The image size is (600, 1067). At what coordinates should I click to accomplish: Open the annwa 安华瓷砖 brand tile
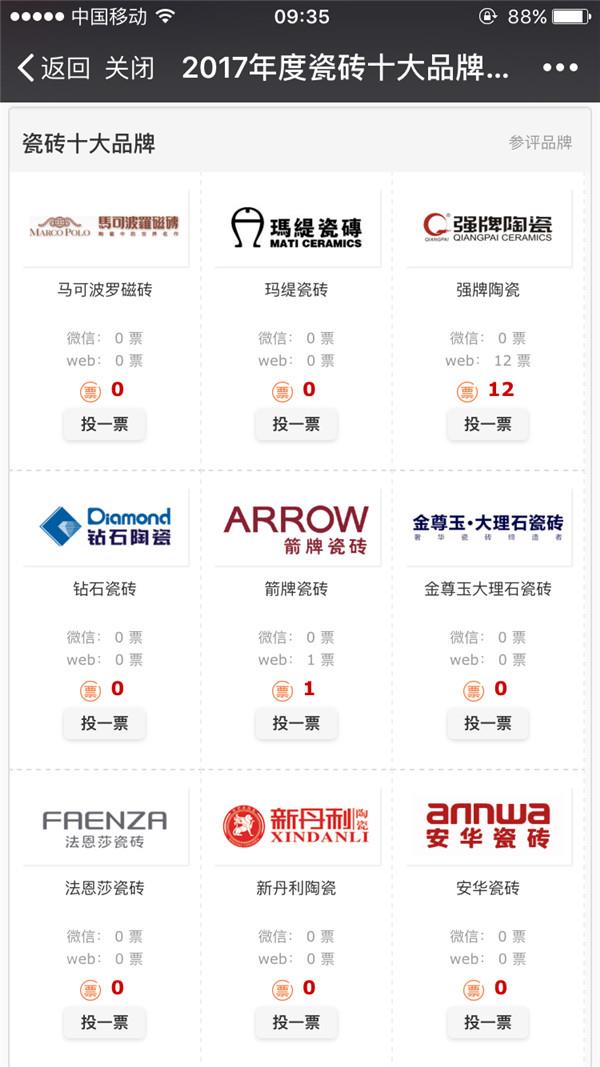pyautogui.click(x=488, y=825)
